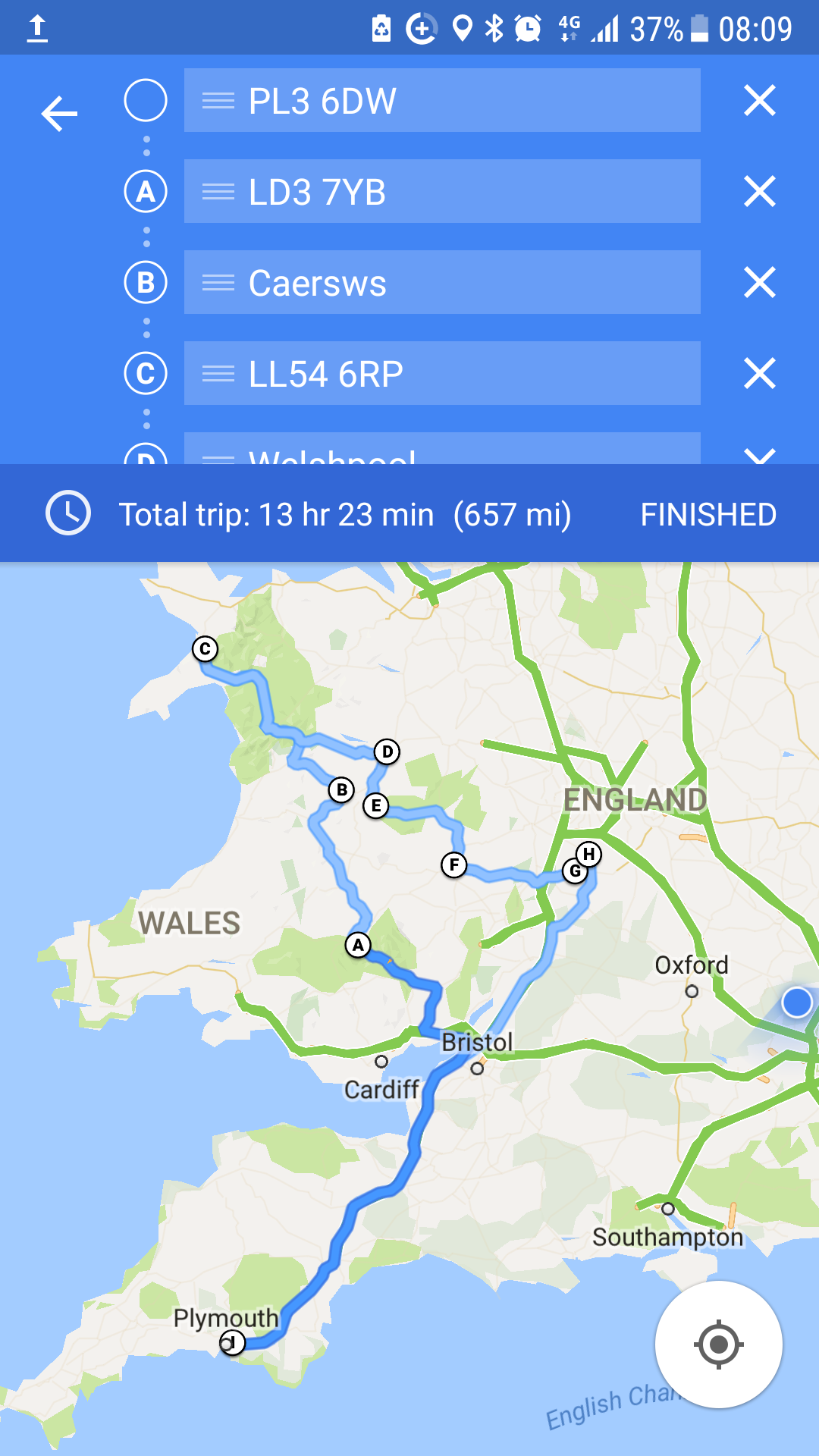
Task: Remove the PL3 6DW stop
Action: point(759,100)
